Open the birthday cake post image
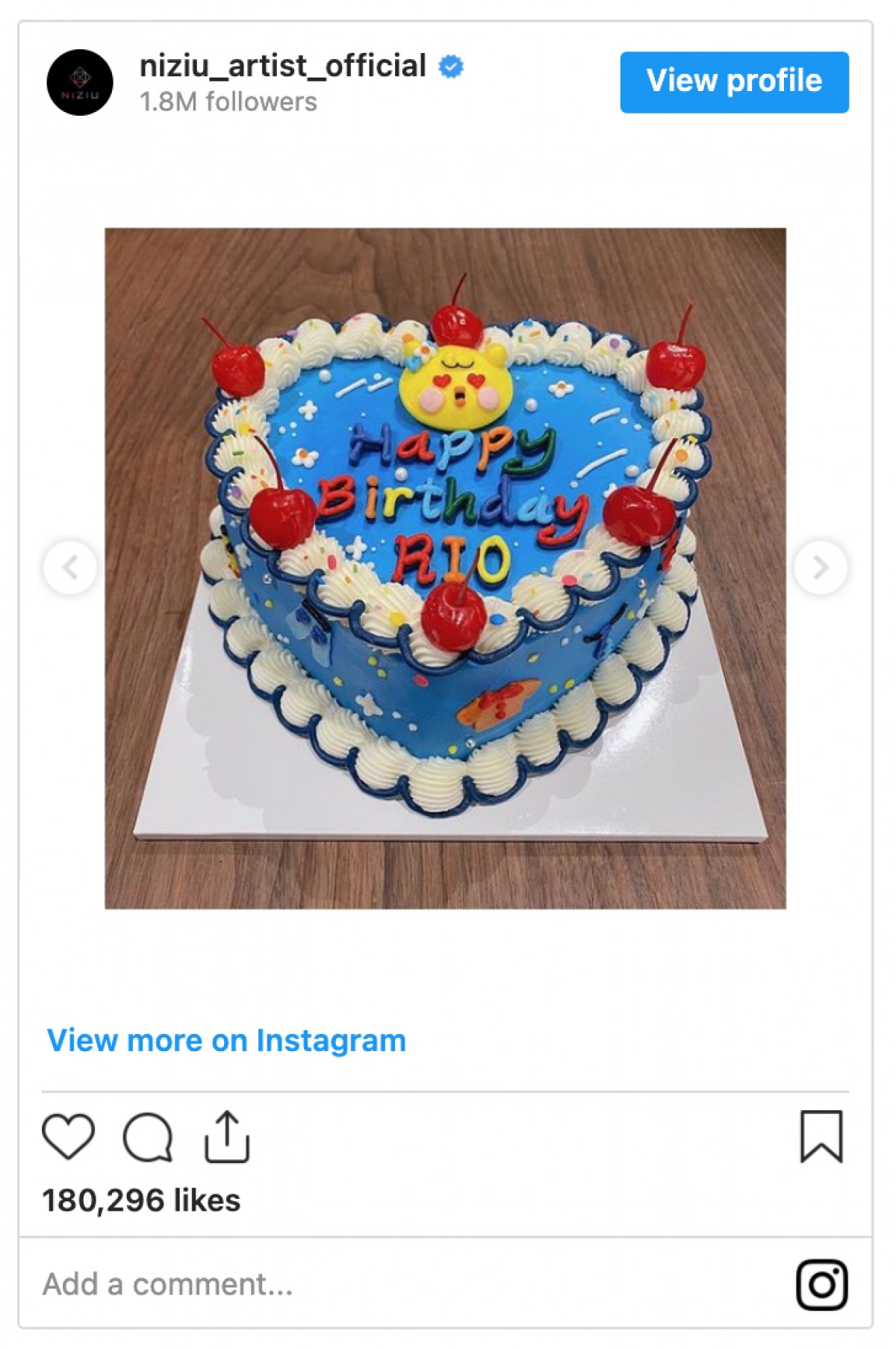This screenshot has height=1349, width=896. click(x=445, y=567)
